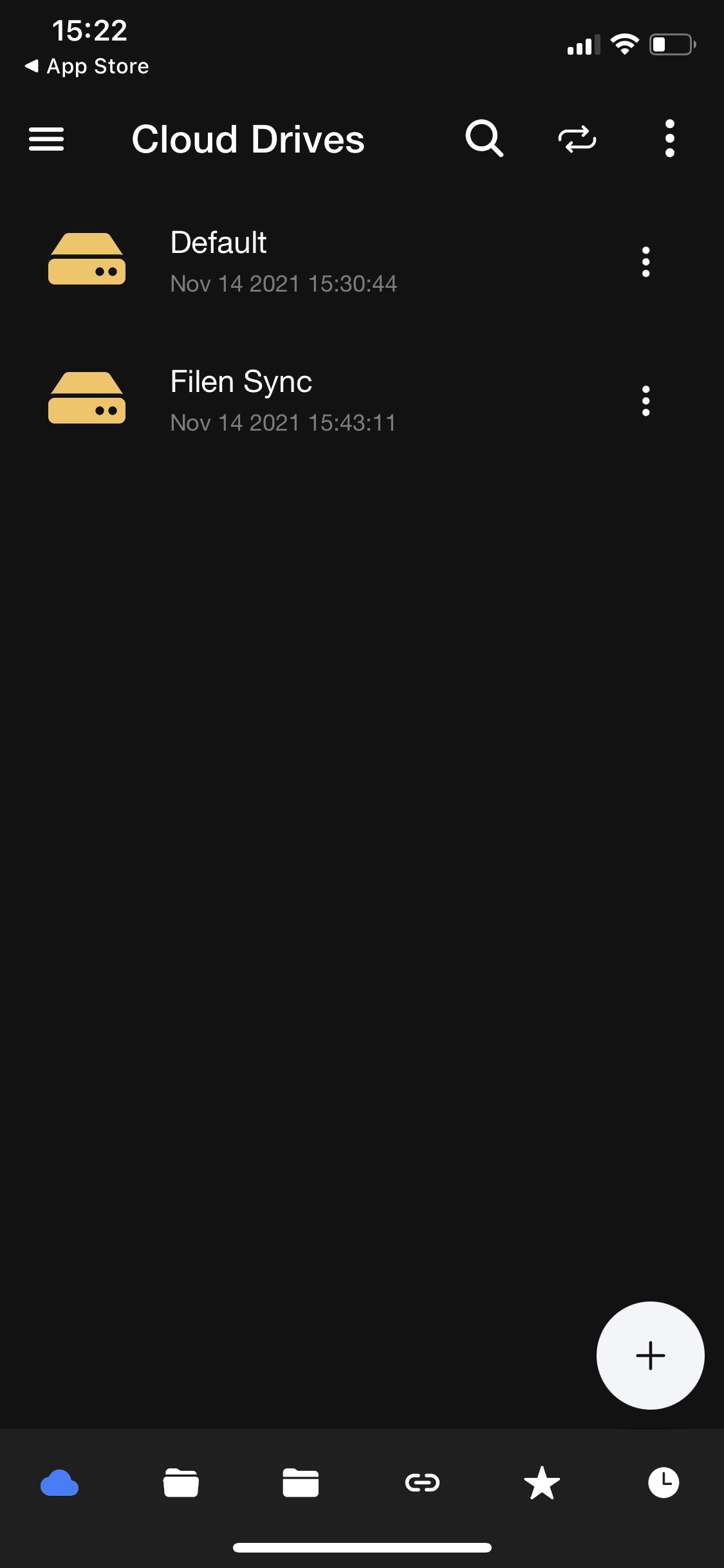This screenshot has height=1568, width=724.
Task: Switch to the open folder tab
Action: (x=181, y=1483)
